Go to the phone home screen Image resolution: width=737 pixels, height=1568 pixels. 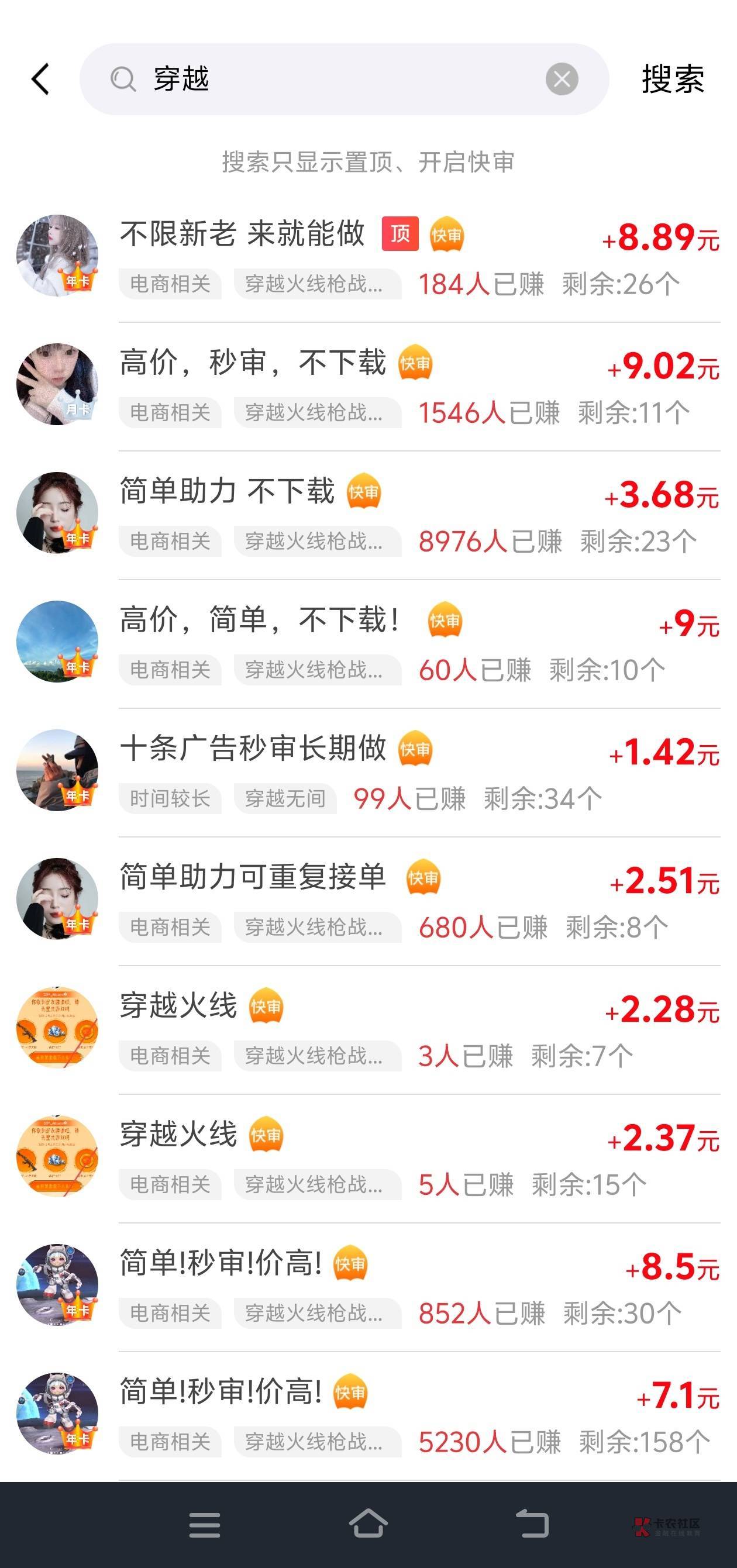tap(368, 1524)
